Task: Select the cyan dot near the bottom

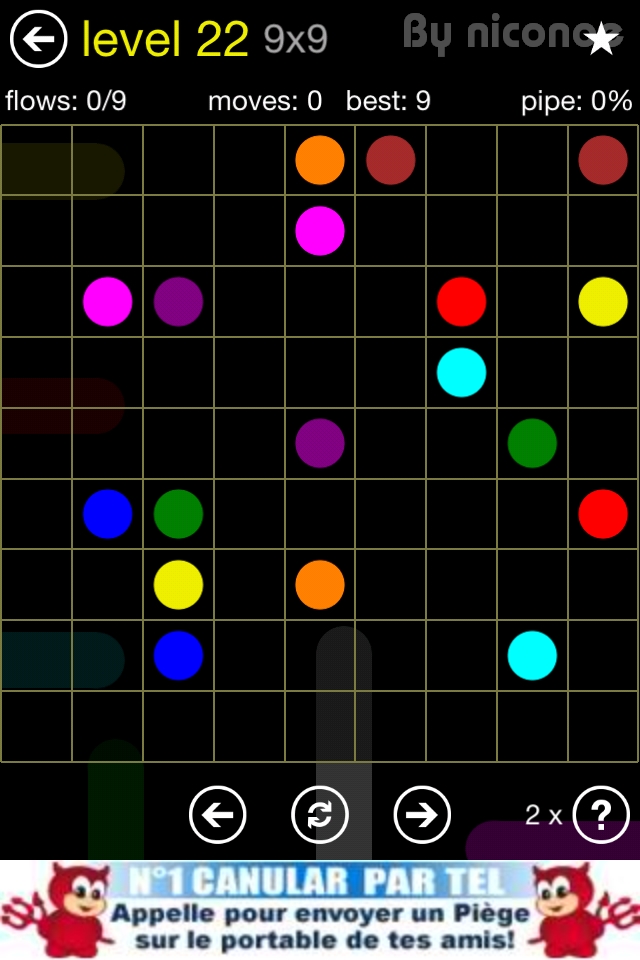Action: coord(532,655)
